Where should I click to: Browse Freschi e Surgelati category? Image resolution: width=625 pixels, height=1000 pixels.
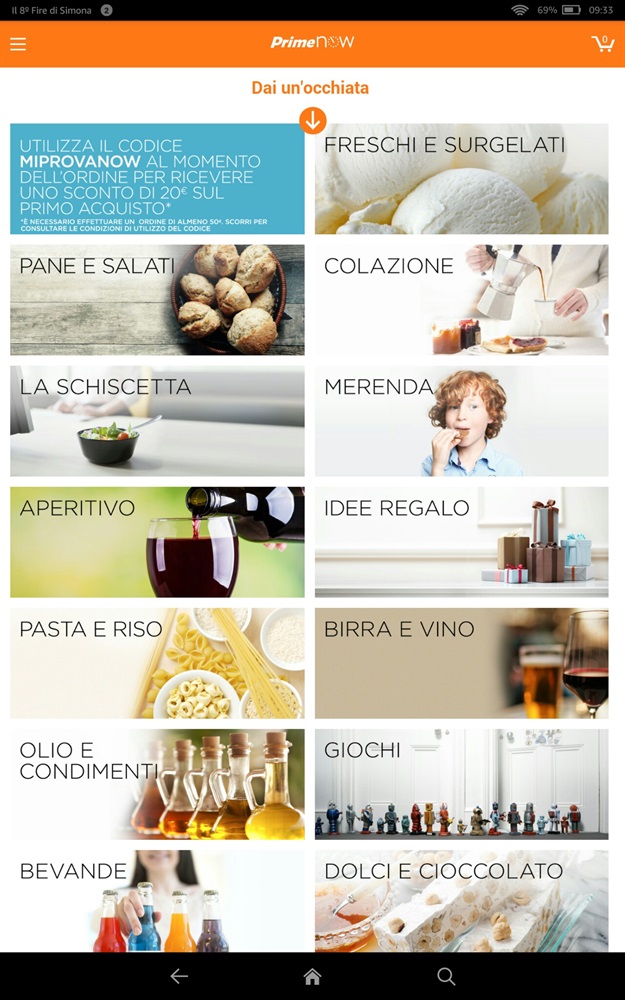[461, 179]
